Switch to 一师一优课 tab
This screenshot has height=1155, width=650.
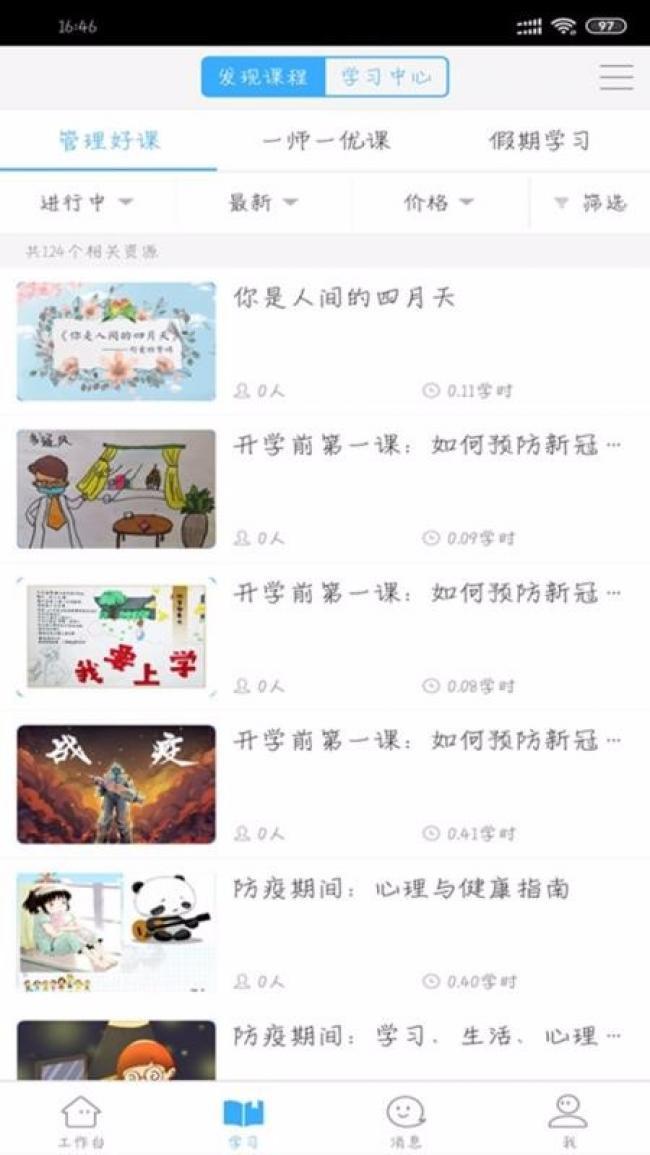pos(326,140)
